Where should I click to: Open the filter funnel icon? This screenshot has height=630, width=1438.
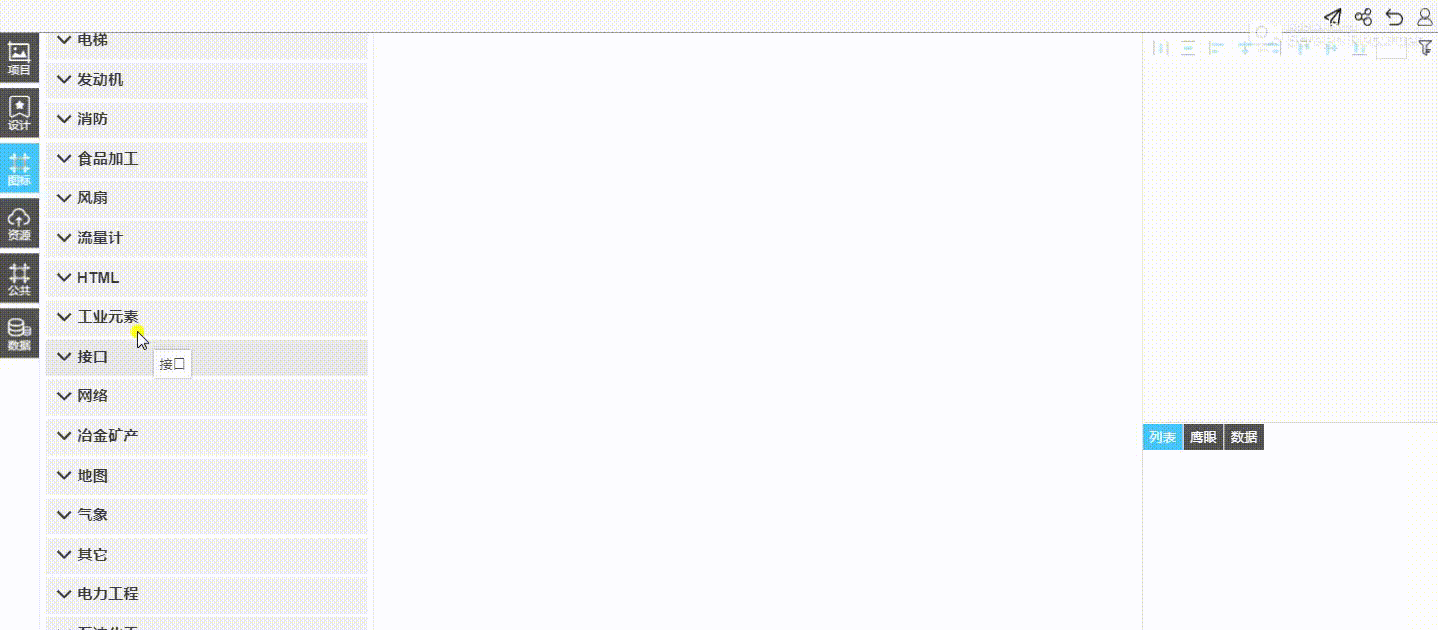coord(1425,46)
